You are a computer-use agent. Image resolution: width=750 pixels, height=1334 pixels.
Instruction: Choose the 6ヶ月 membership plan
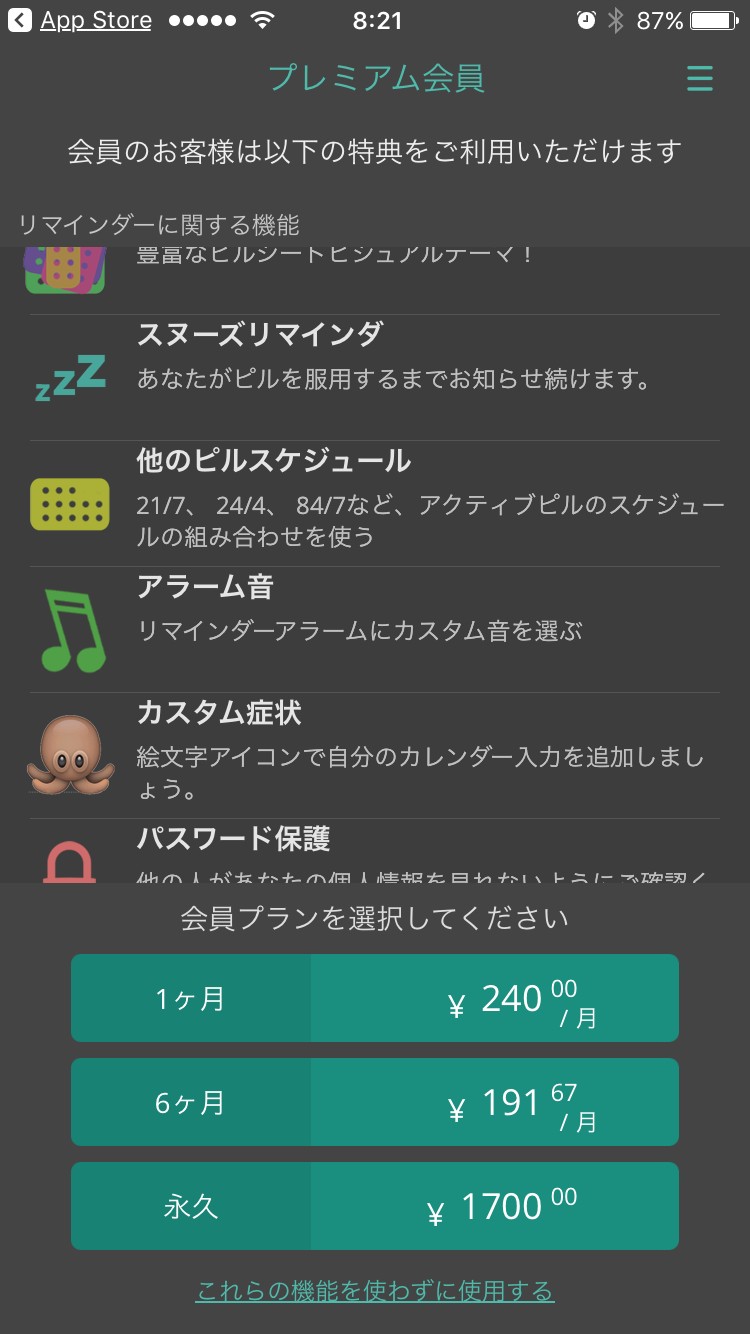coord(374,1102)
